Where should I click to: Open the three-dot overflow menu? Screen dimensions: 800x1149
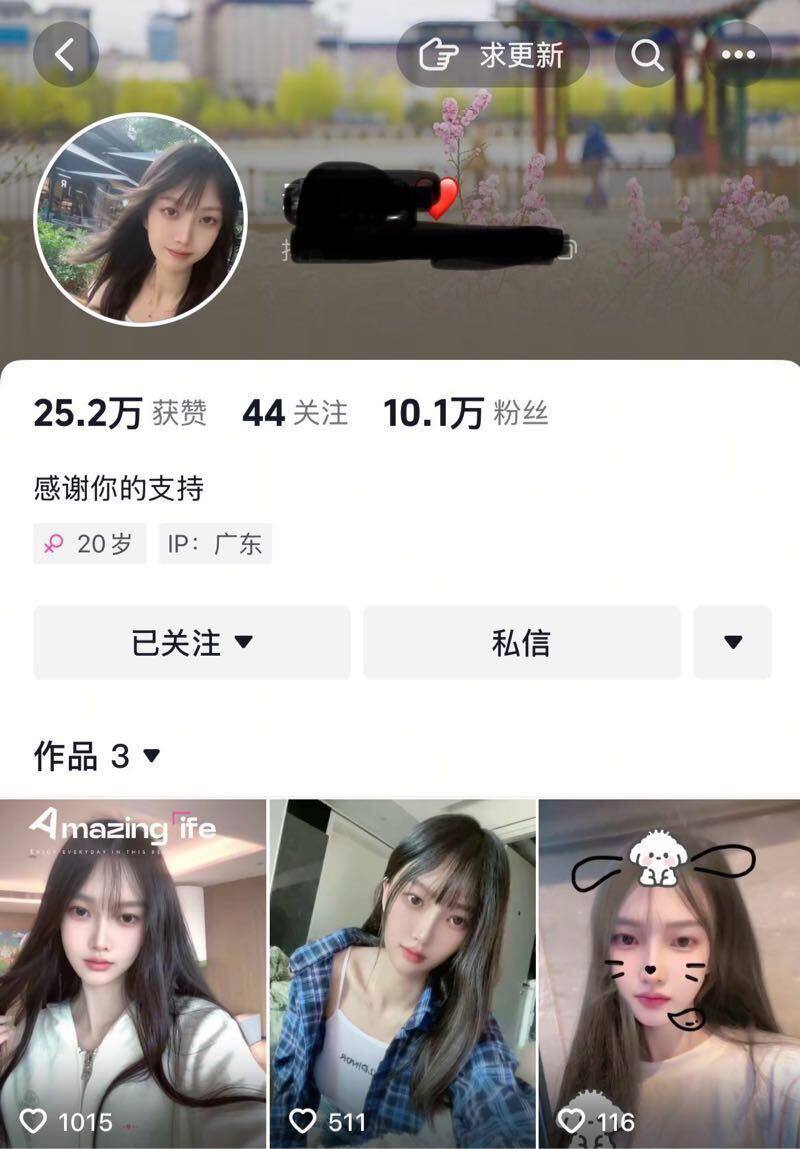[738, 55]
